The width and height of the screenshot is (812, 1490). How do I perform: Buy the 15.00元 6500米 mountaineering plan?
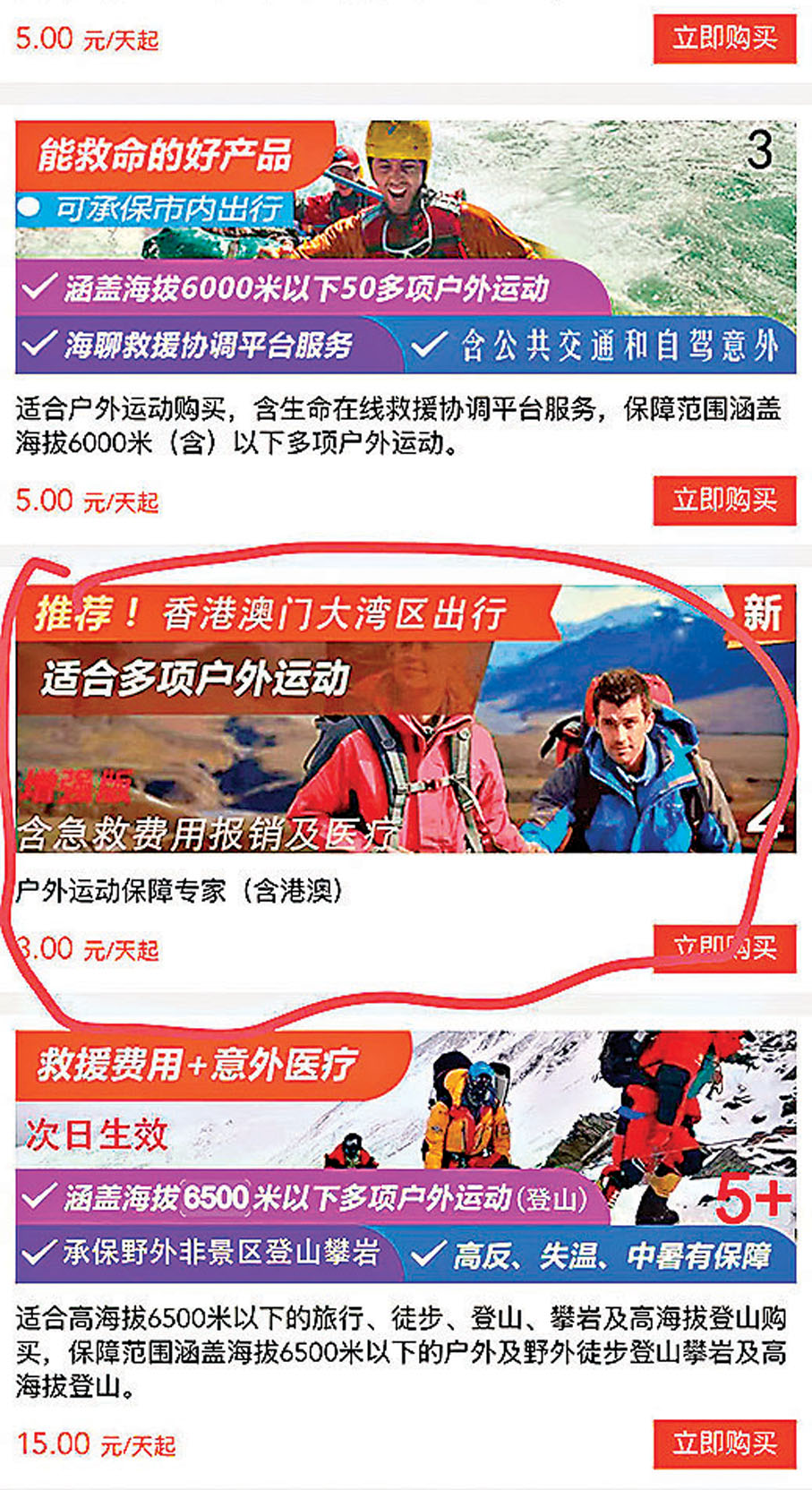(723, 1443)
